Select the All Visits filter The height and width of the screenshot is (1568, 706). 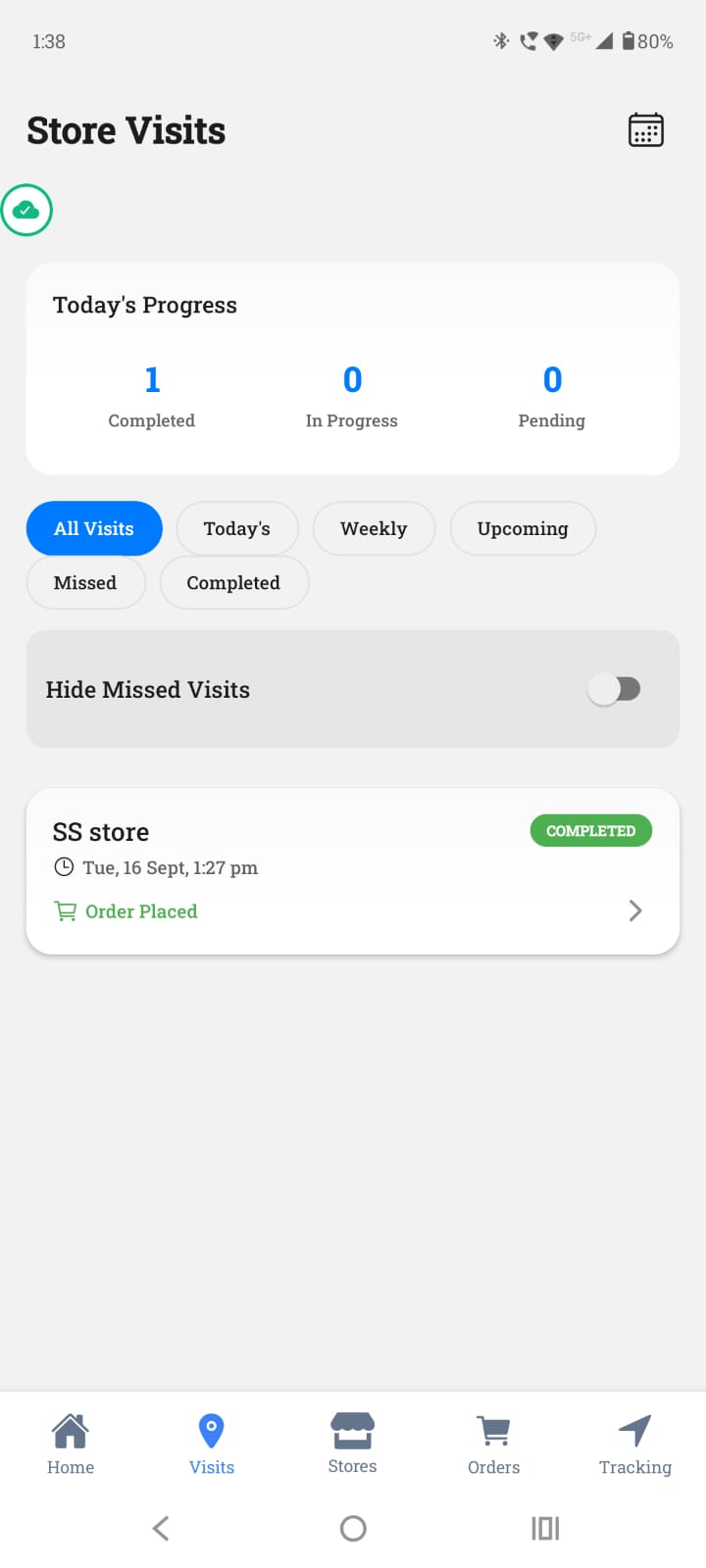(x=93, y=528)
